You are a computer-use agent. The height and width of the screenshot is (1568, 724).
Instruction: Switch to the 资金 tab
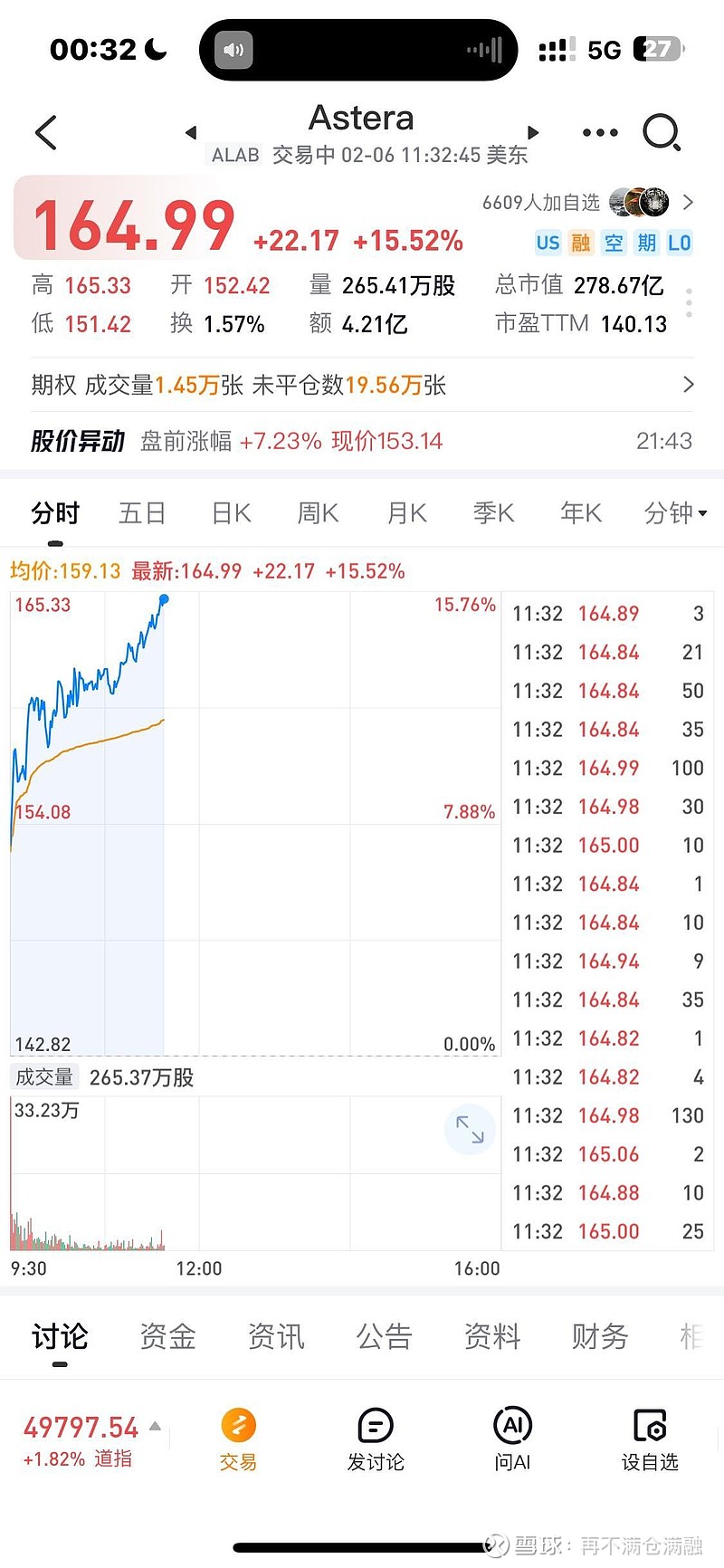click(x=167, y=1336)
